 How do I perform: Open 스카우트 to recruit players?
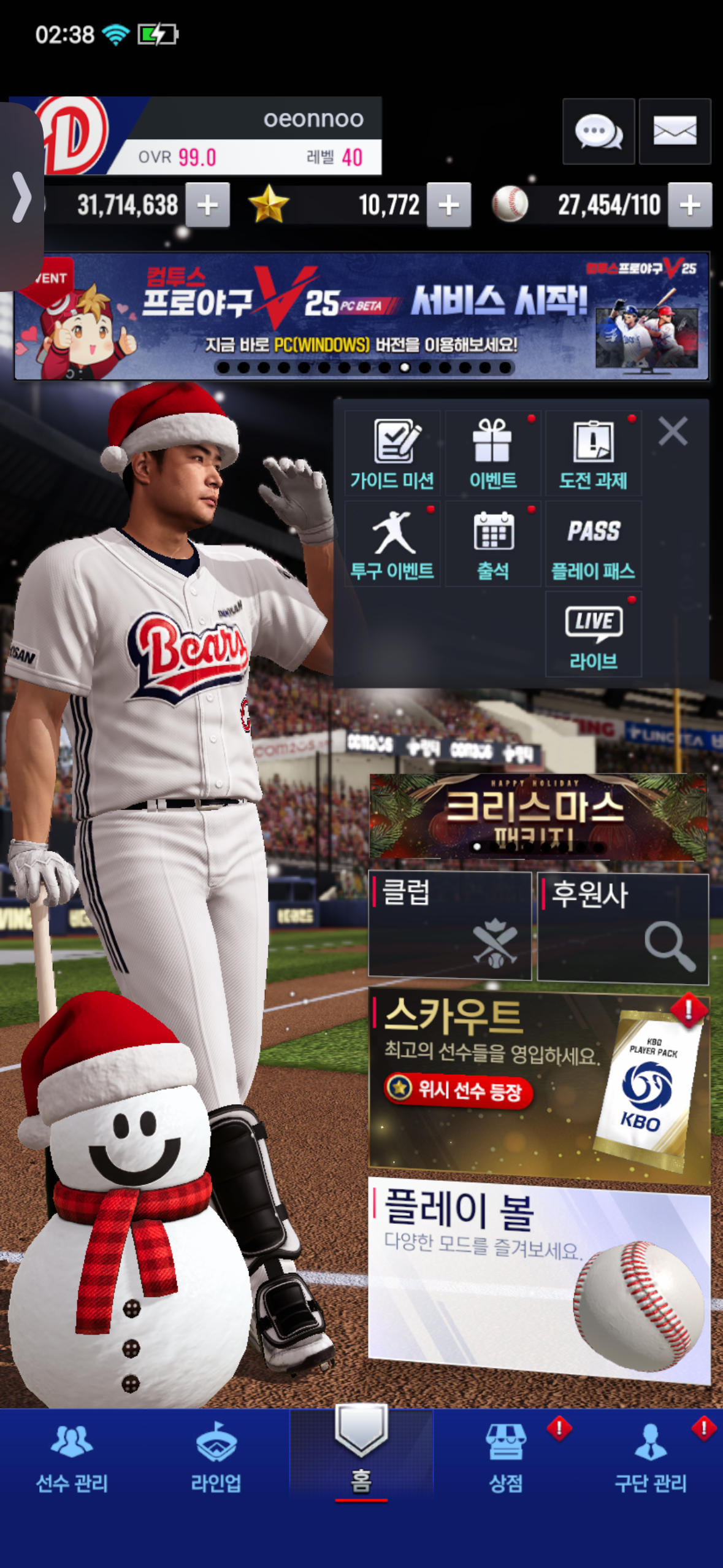point(538,1085)
